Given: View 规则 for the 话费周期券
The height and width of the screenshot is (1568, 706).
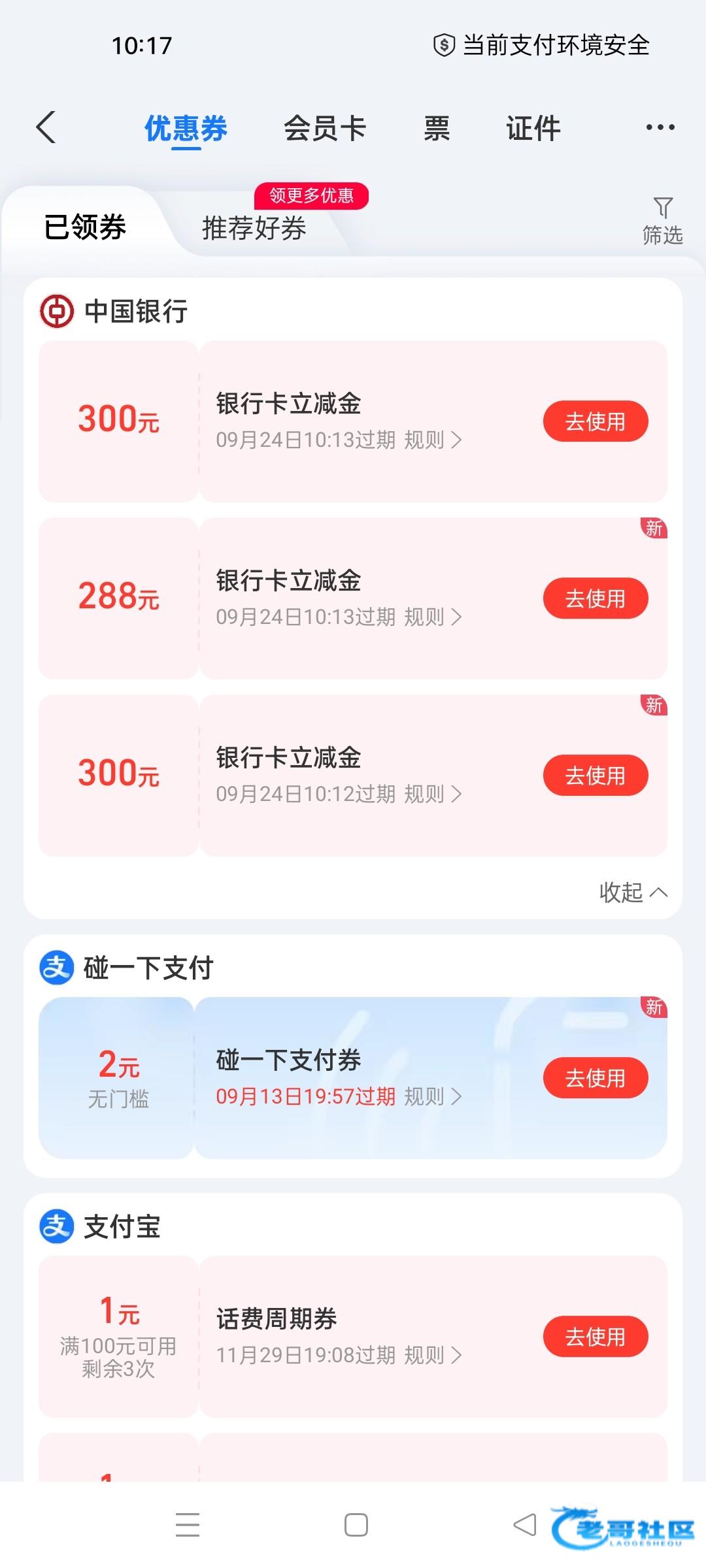Looking at the screenshot, I should click(433, 1355).
